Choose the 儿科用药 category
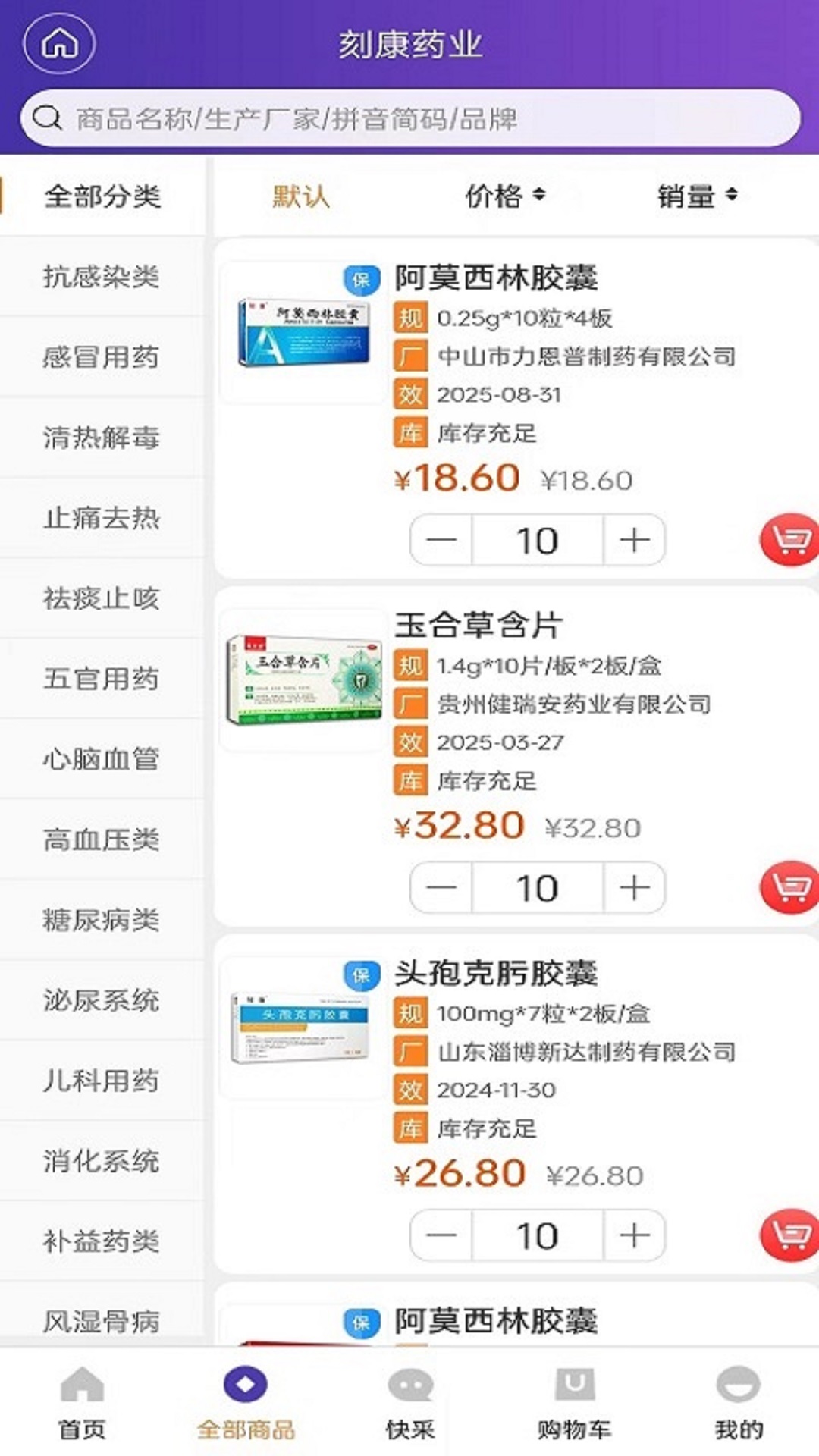Viewport: 819px width, 1456px height. point(102,1081)
